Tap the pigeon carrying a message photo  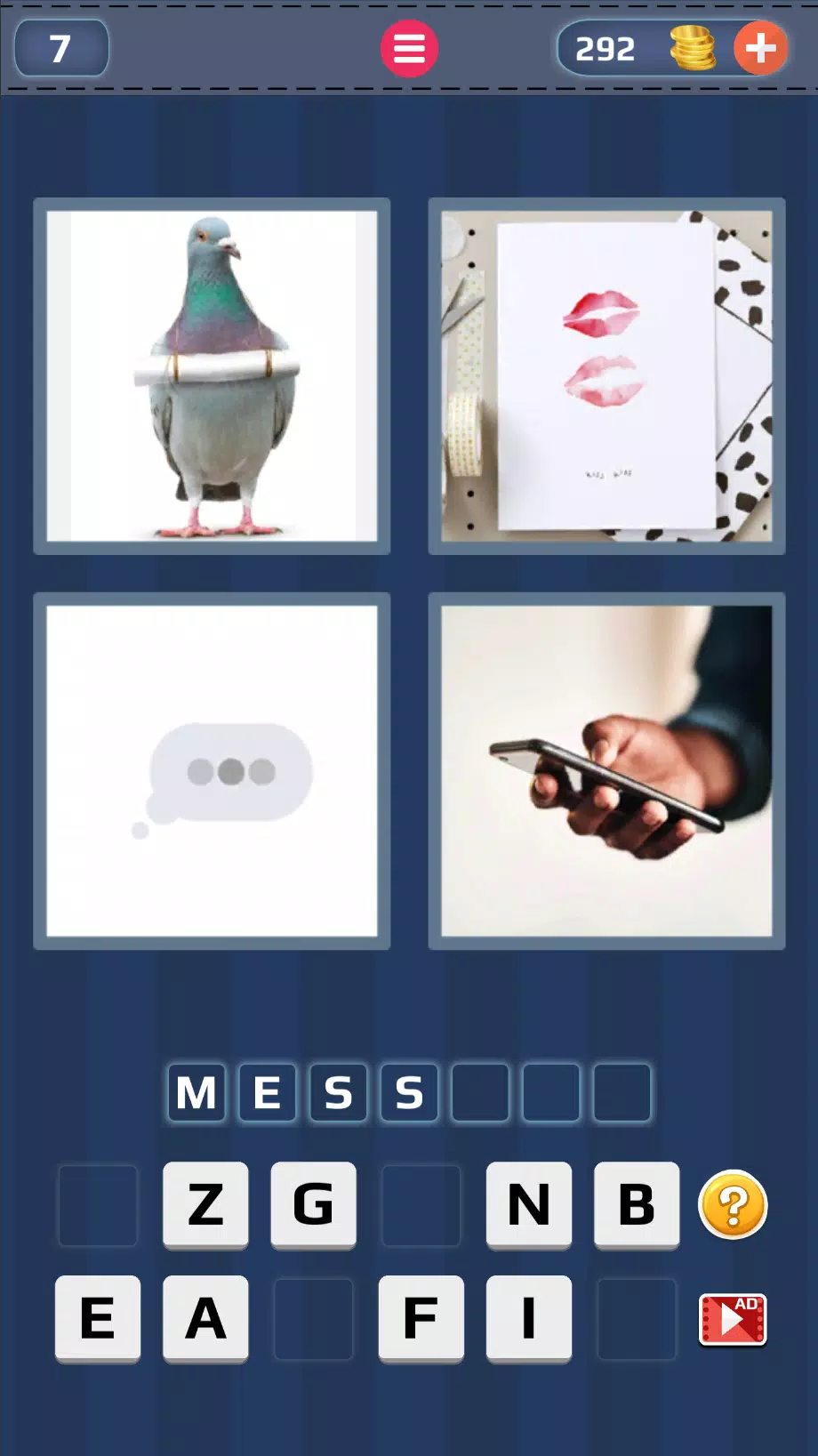click(x=211, y=374)
